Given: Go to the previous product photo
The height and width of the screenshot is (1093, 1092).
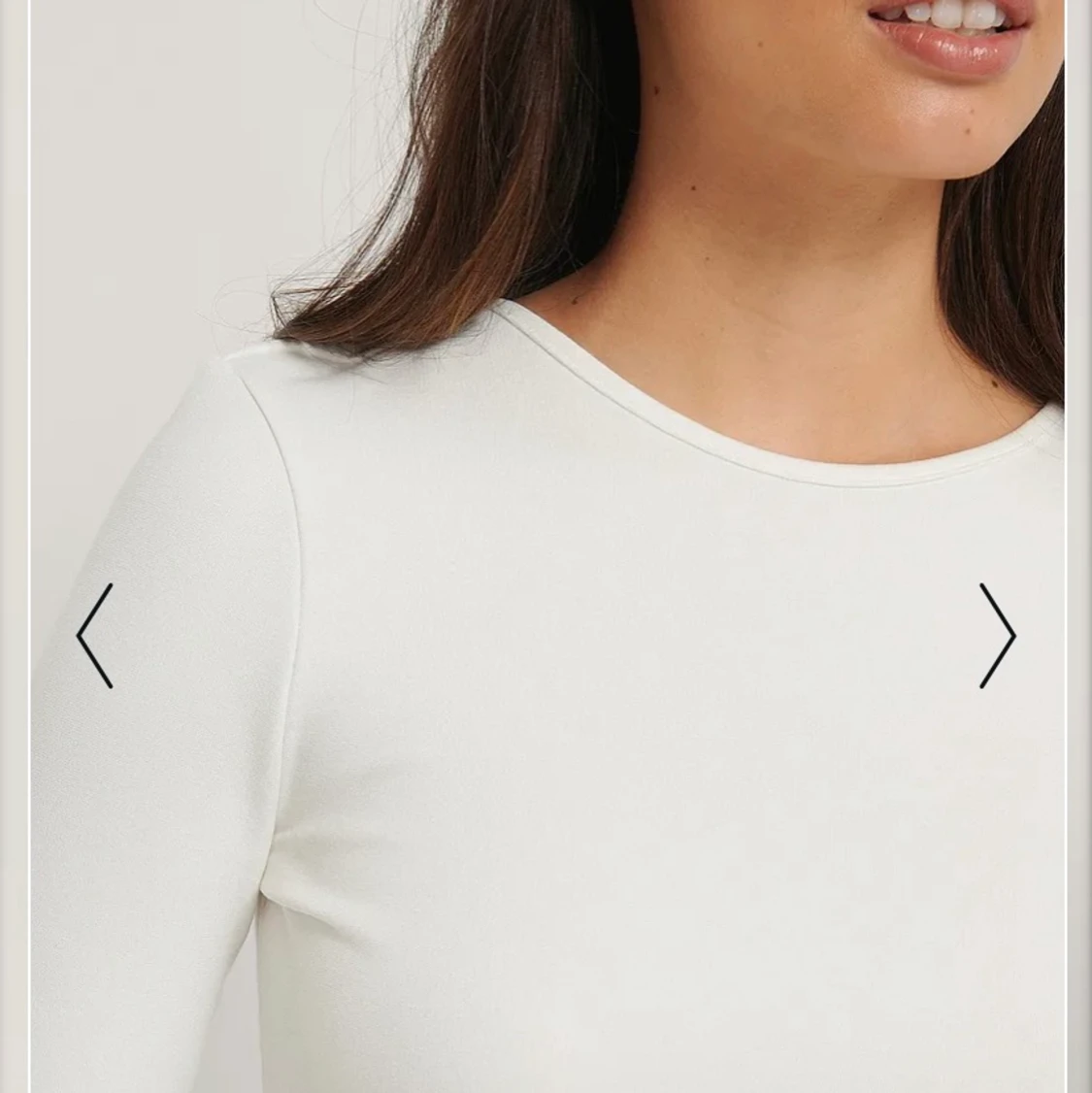Looking at the screenshot, I should coord(94,636).
